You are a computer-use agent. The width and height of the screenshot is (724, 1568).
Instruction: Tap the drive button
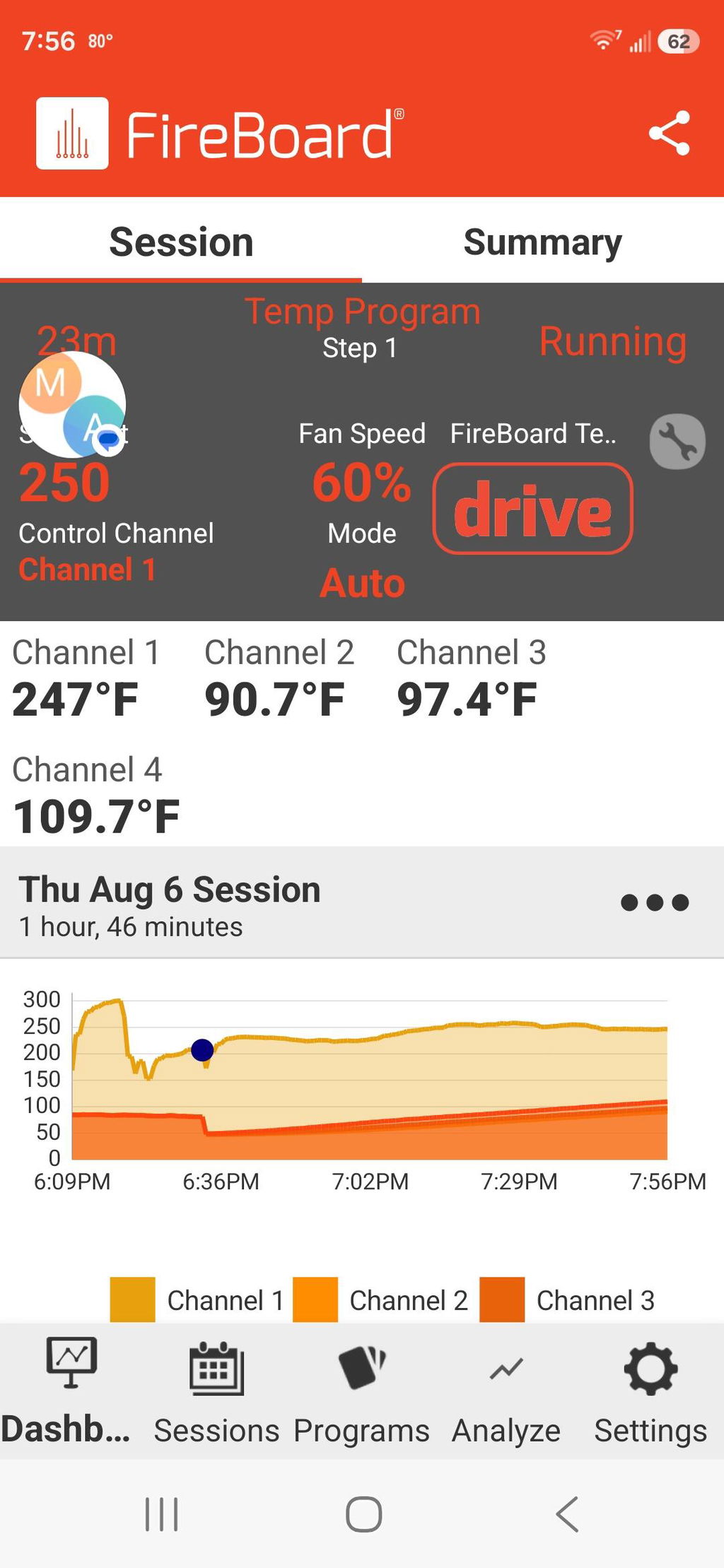pyautogui.click(x=532, y=508)
